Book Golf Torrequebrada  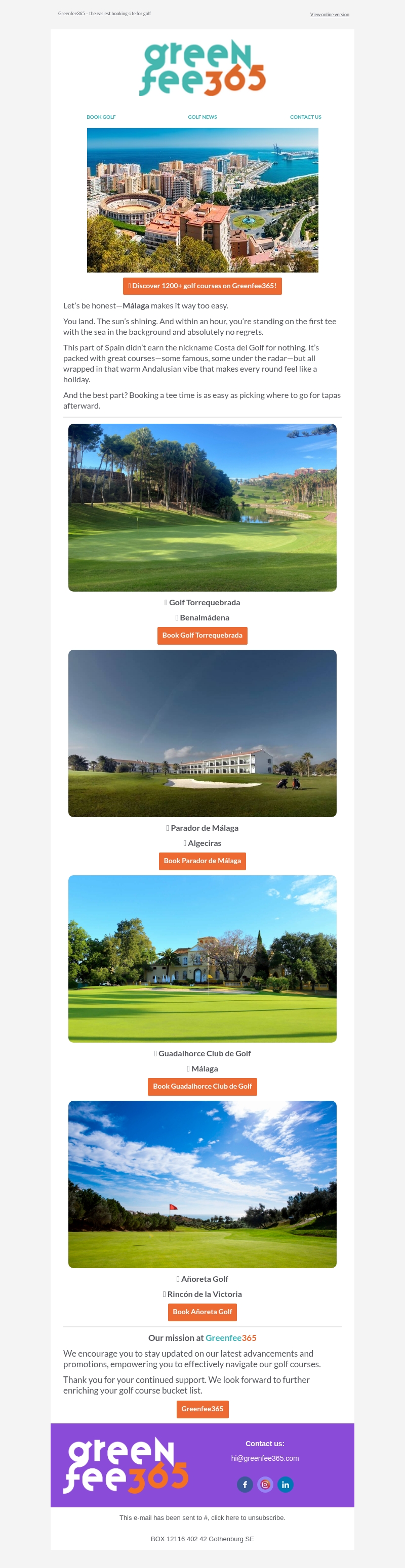202,636
